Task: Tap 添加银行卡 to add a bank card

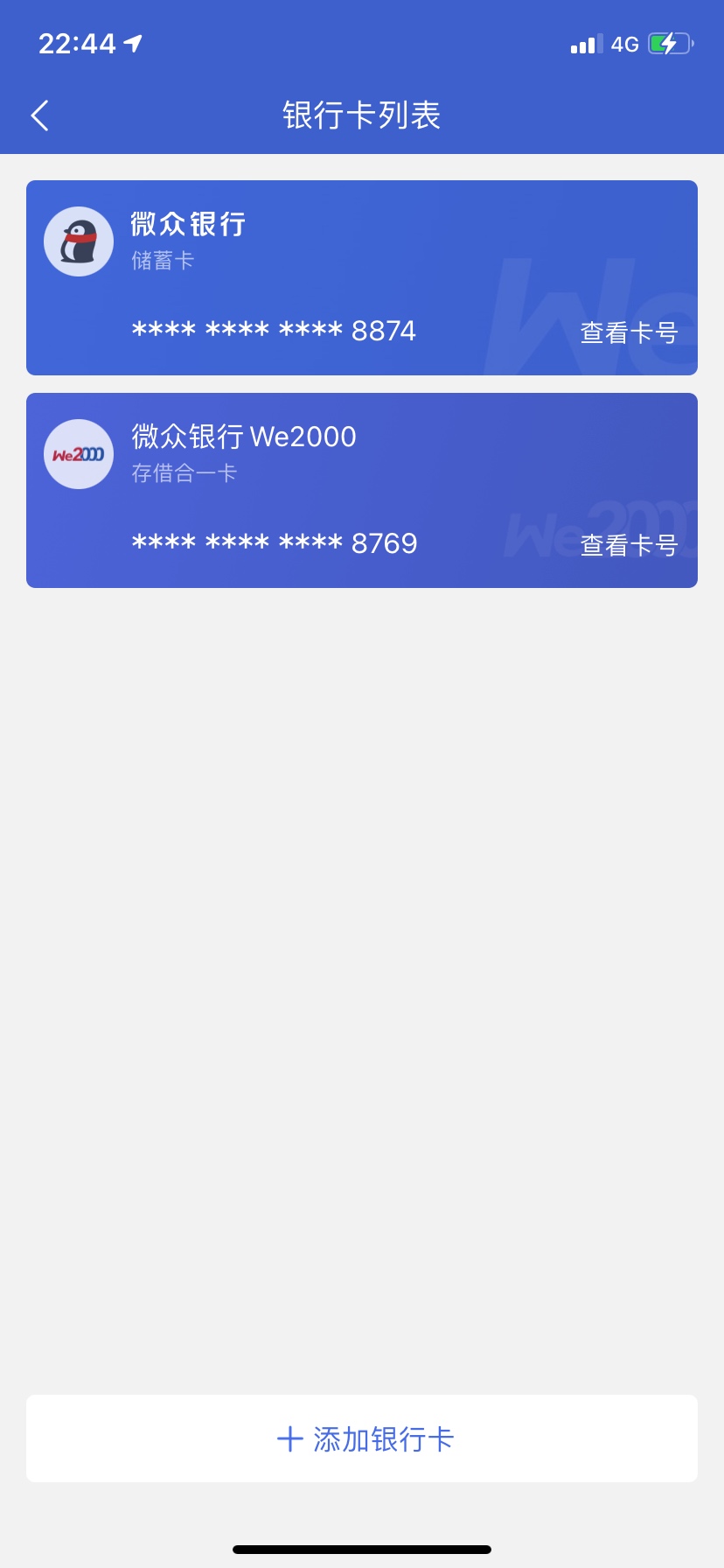Action: point(362,1439)
